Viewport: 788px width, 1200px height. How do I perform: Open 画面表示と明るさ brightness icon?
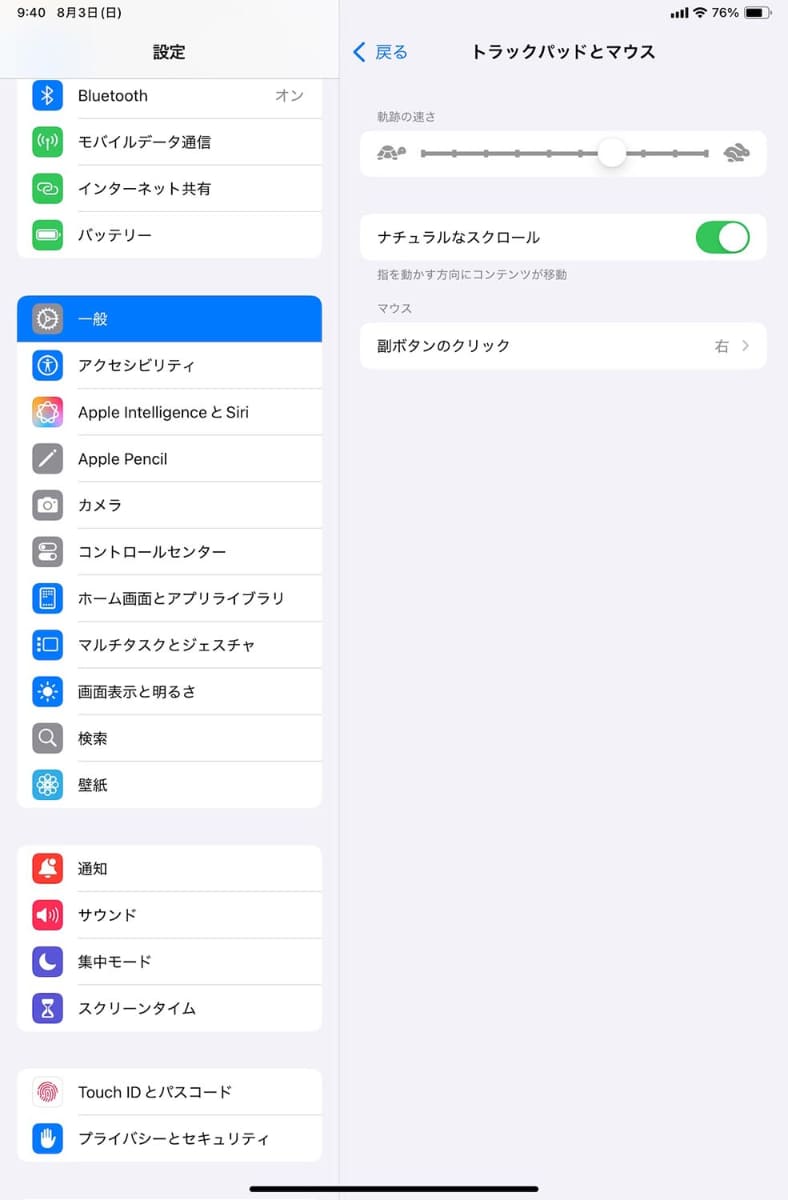[x=47, y=691]
